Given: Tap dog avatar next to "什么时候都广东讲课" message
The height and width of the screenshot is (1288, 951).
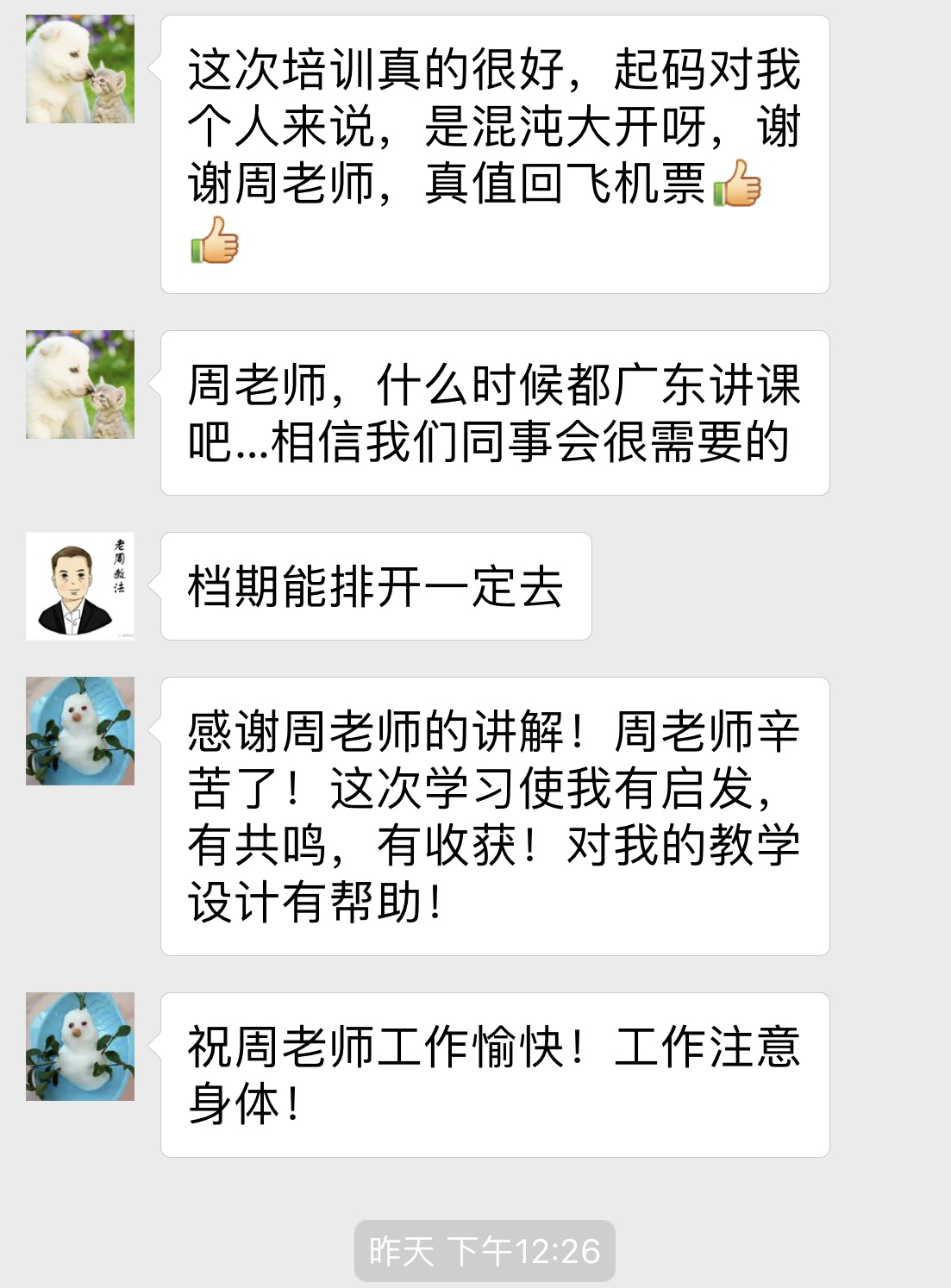Looking at the screenshot, I should point(80,385).
